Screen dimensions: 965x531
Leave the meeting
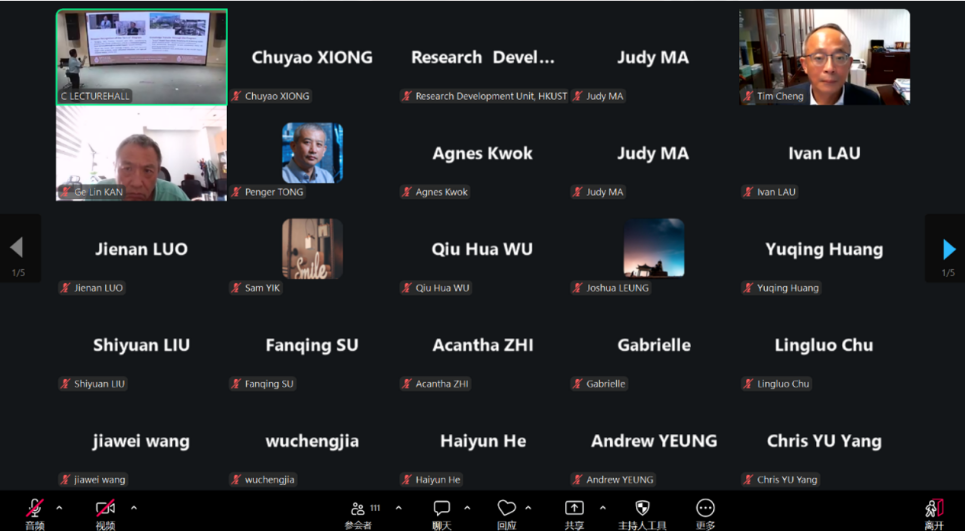934,513
